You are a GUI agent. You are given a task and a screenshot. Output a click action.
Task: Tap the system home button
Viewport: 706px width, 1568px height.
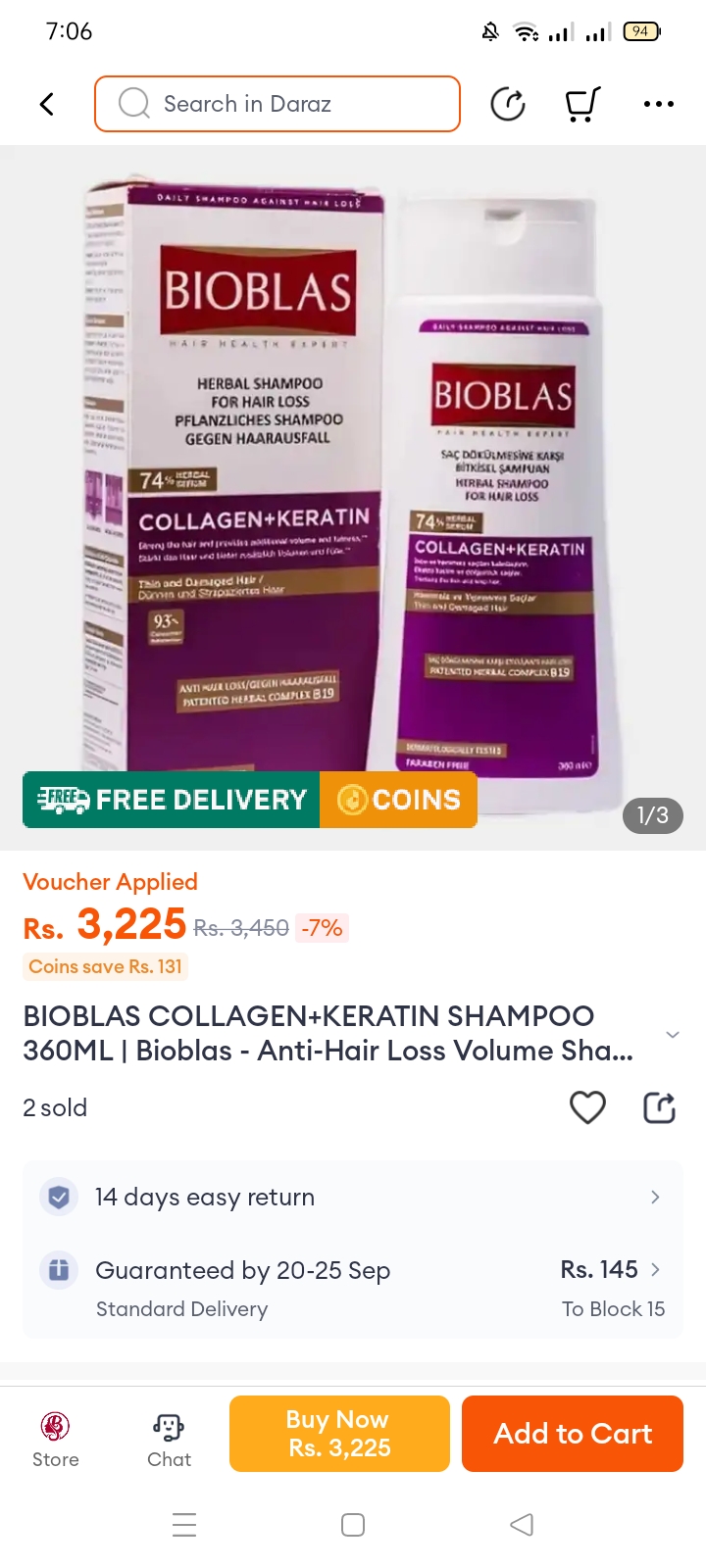[x=353, y=1525]
